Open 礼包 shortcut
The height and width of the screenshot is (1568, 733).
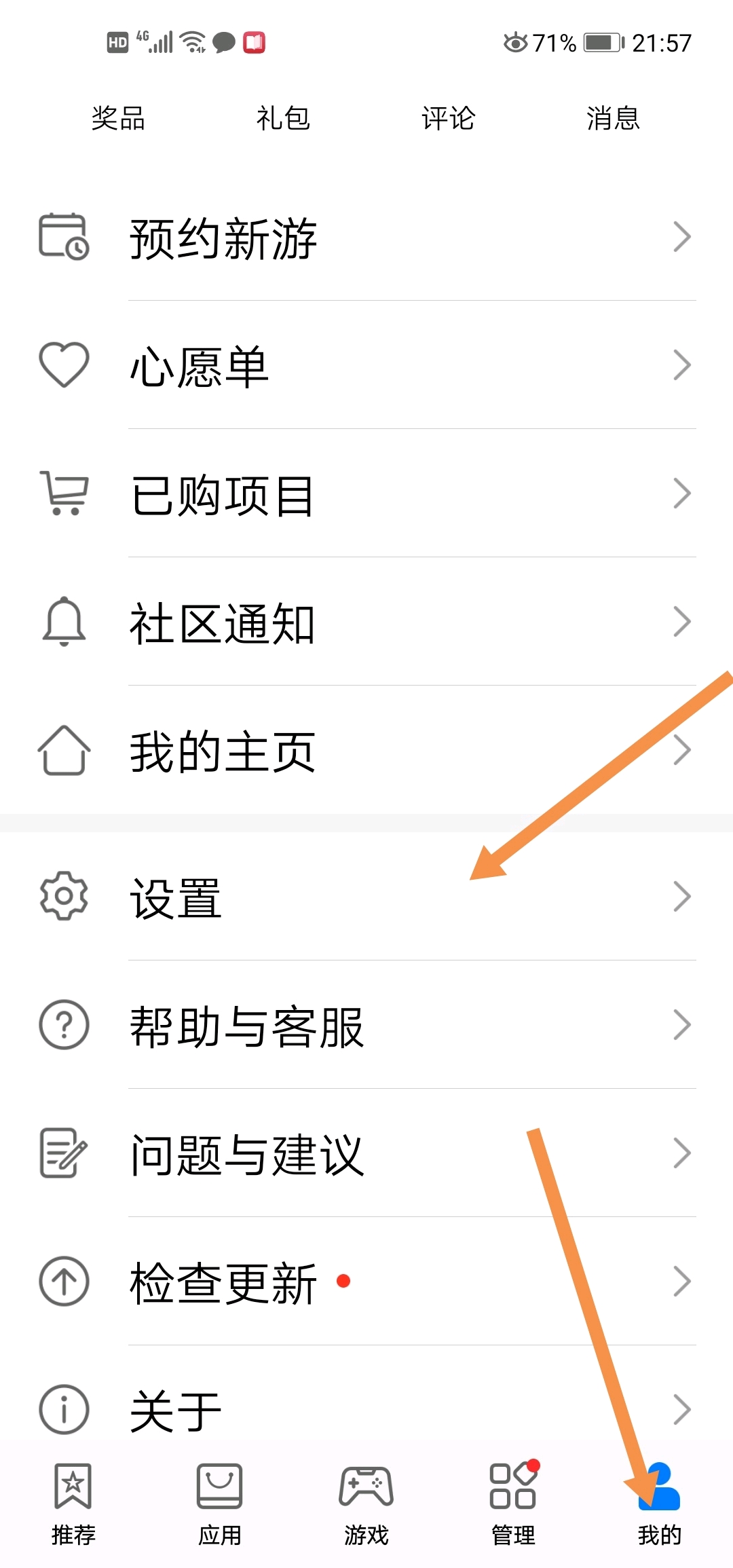tap(283, 118)
